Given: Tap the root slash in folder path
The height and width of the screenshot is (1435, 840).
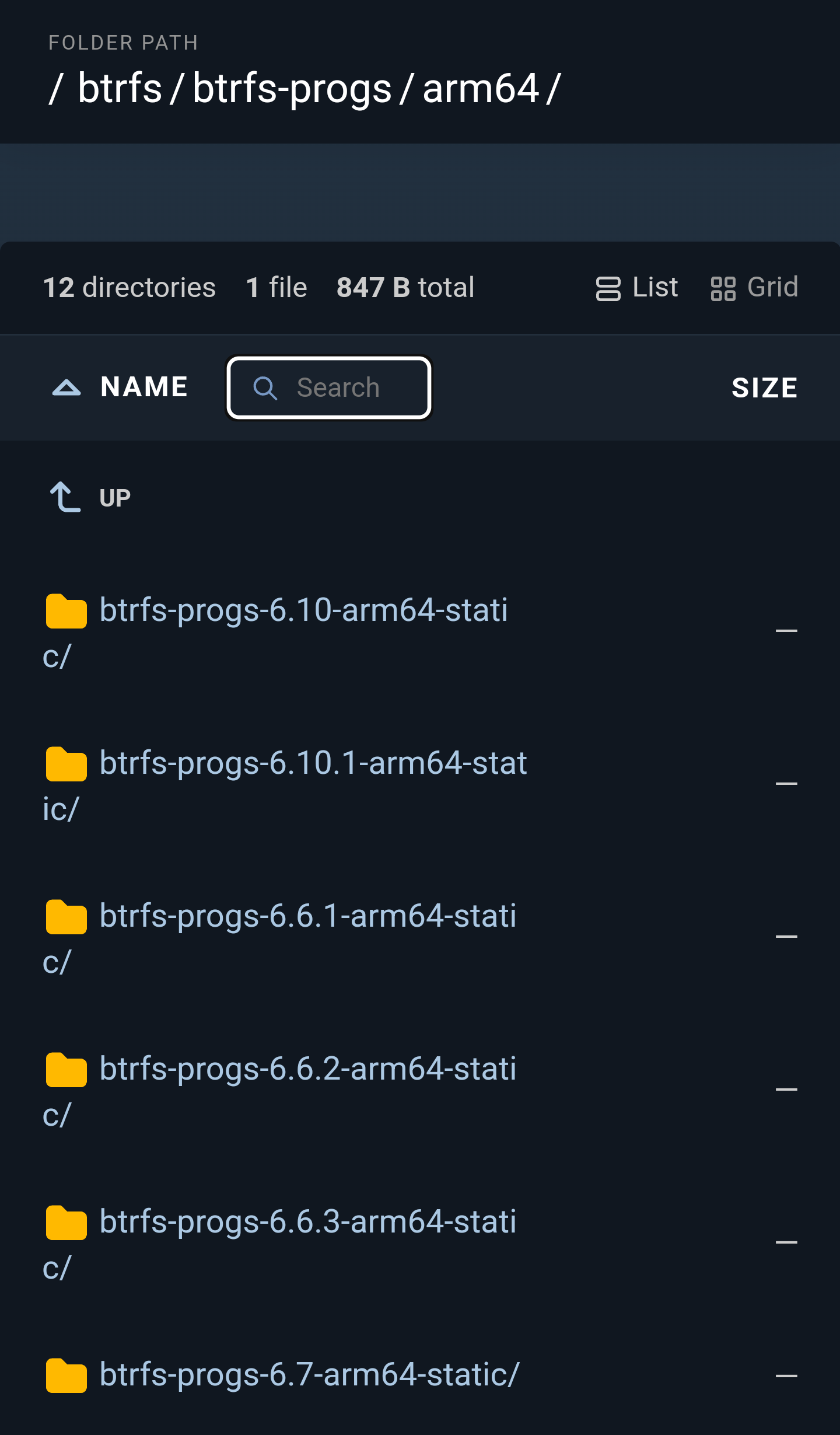Looking at the screenshot, I should pos(56,89).
